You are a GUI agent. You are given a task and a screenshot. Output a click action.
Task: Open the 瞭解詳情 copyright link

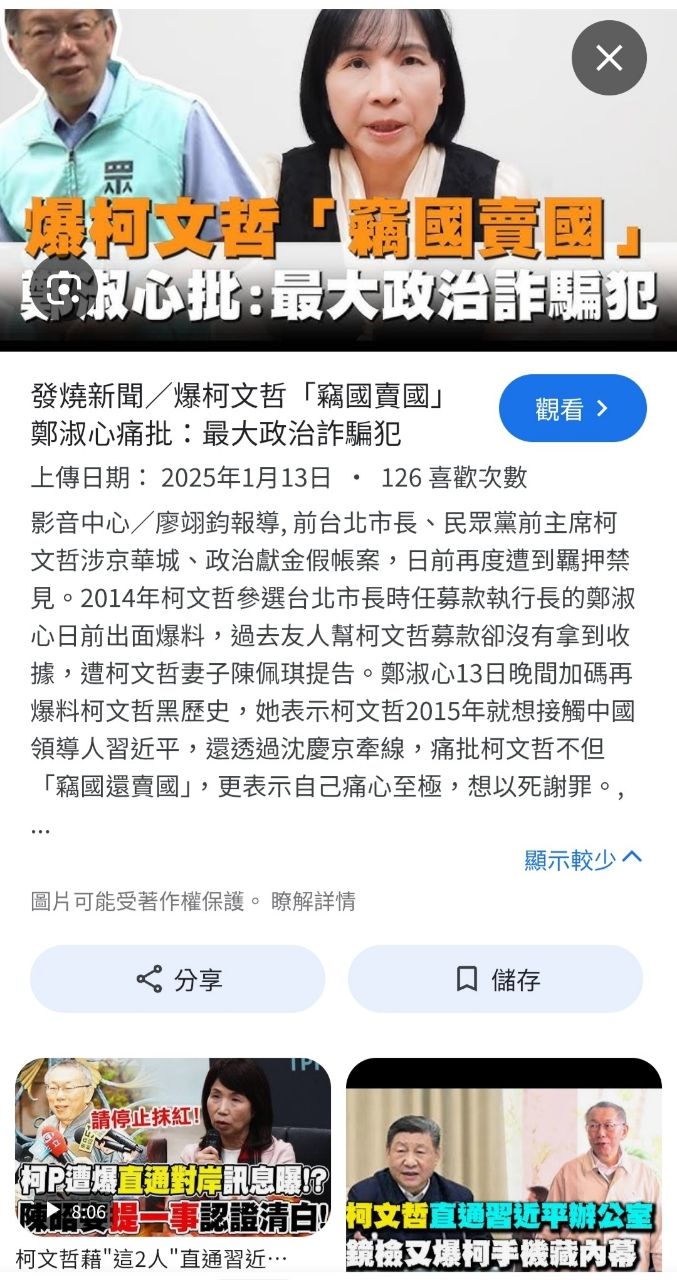[313, 901]
